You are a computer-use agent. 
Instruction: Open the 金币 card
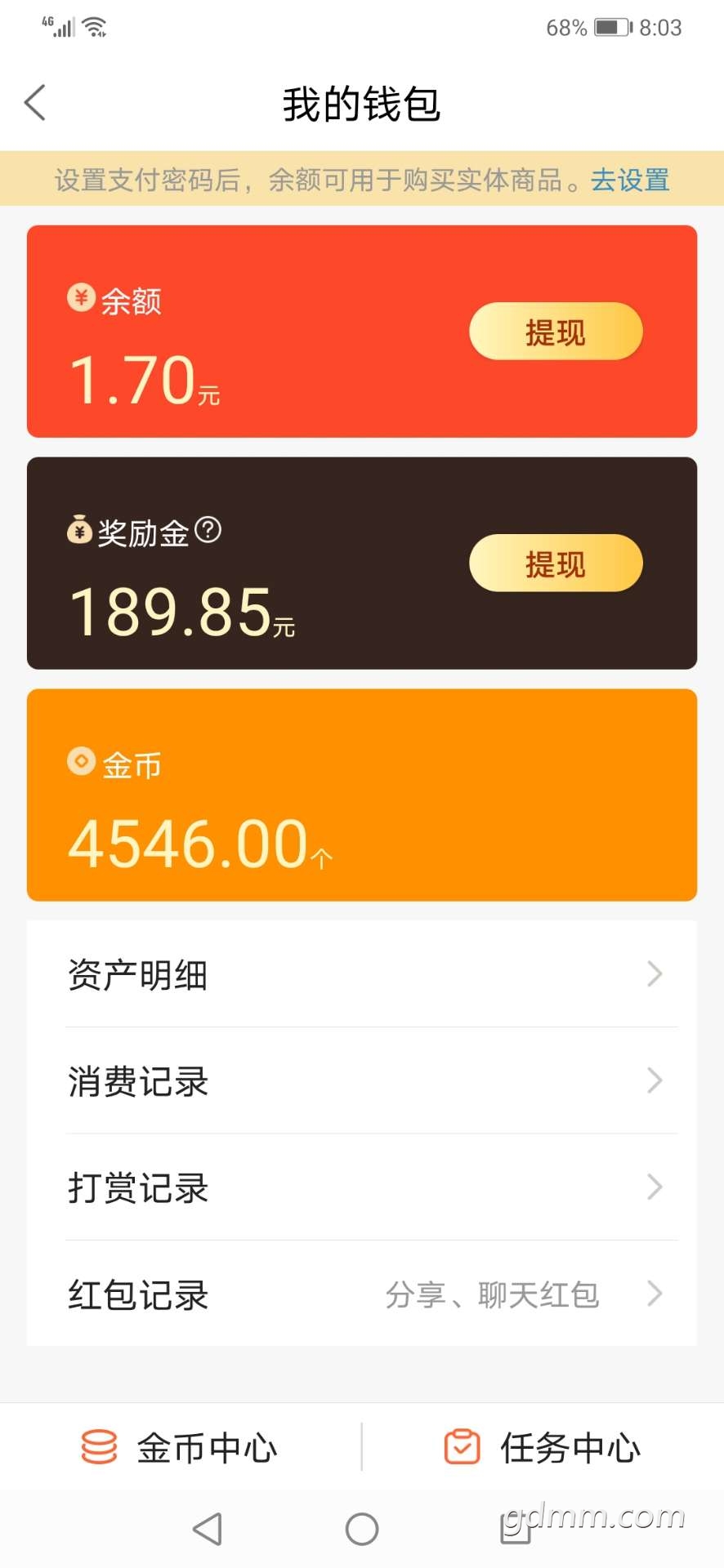361,795
